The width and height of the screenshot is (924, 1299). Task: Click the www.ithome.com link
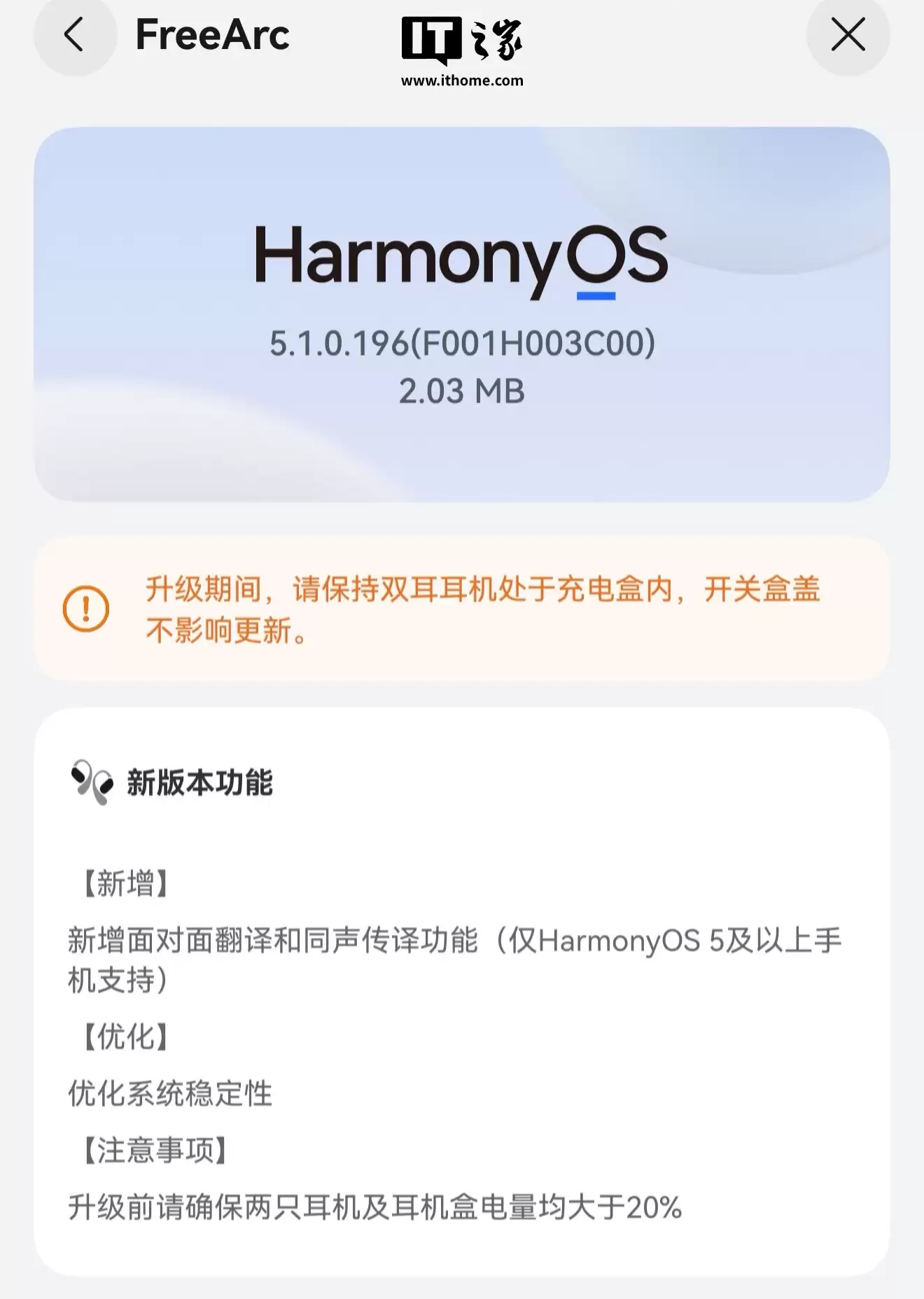point(462,81)
